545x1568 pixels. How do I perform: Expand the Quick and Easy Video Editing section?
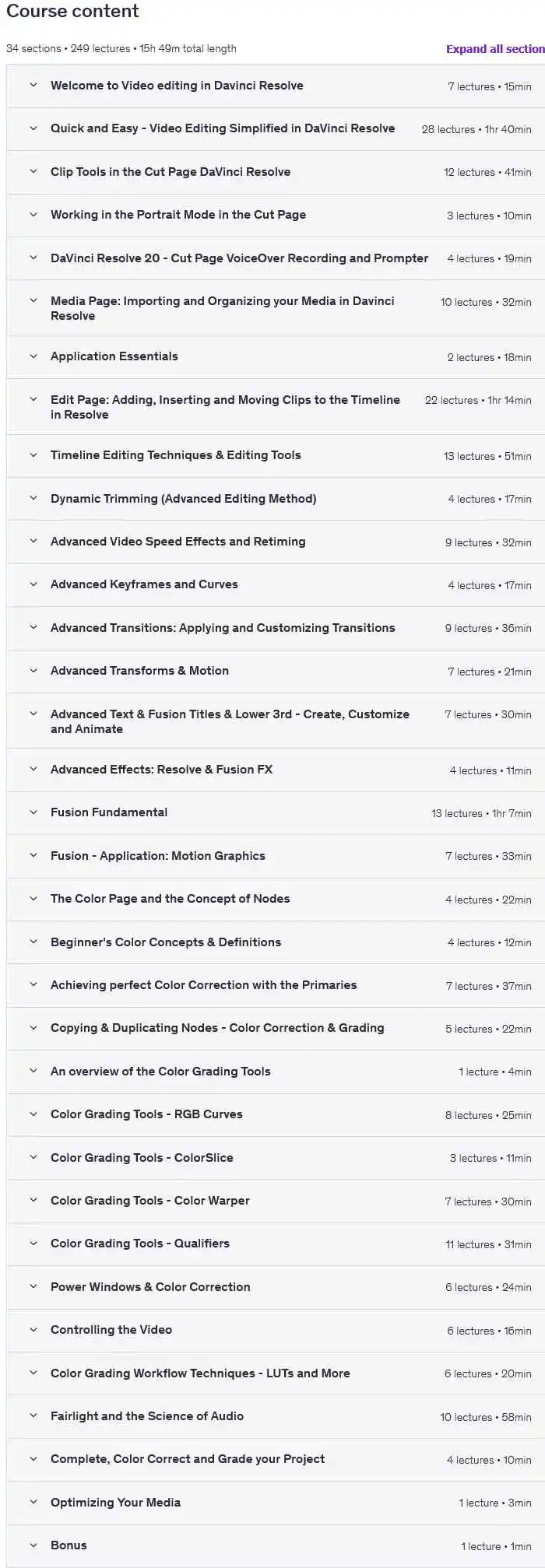pyautogui.click(x=222, y=128)
